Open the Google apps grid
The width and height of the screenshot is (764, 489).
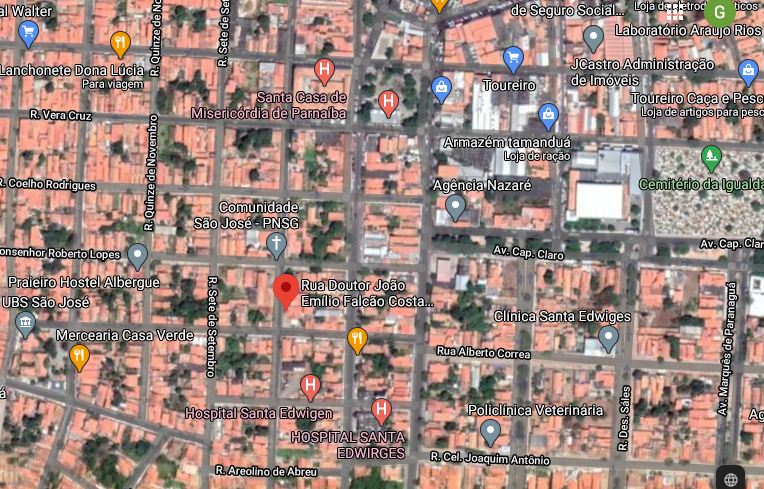[676, 10]
